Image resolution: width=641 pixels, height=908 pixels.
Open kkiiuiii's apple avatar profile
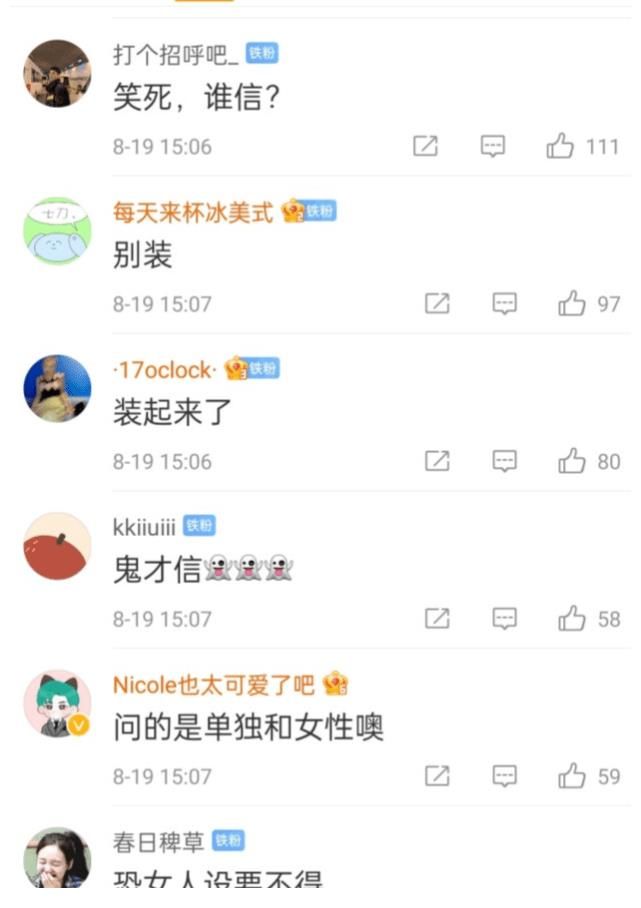57,546
